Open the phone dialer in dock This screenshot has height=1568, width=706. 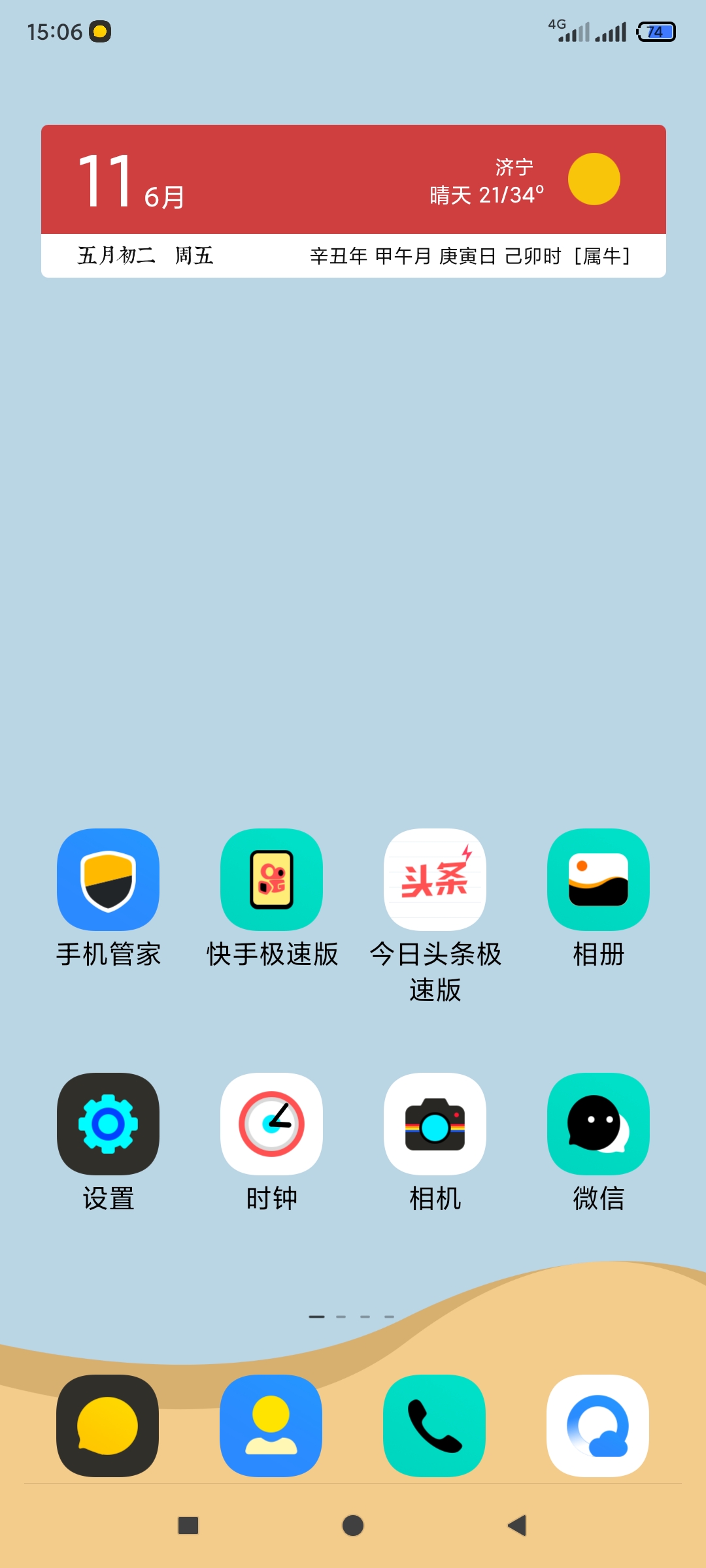435,1426
